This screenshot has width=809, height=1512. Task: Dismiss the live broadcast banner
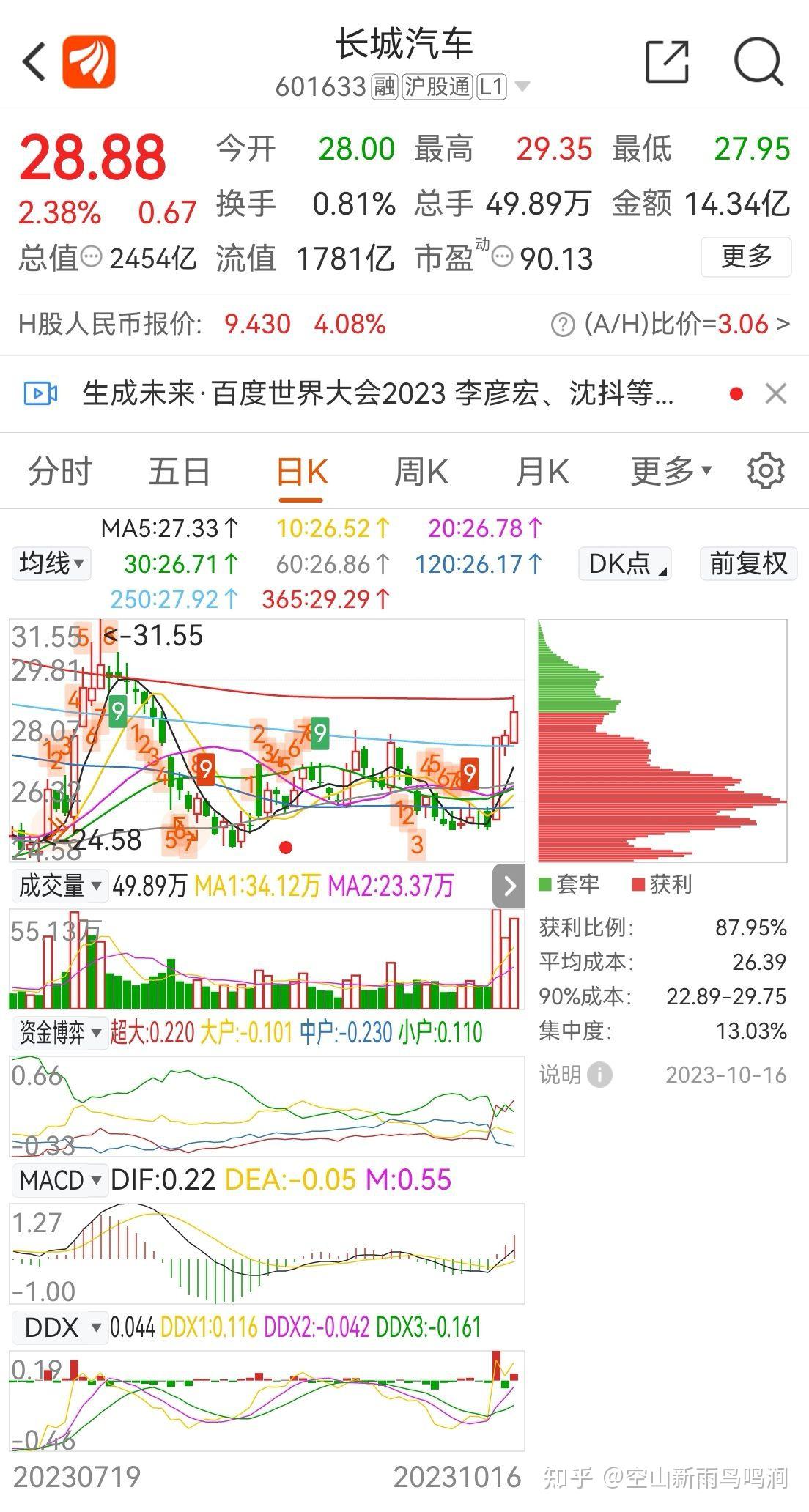point(776,394)
